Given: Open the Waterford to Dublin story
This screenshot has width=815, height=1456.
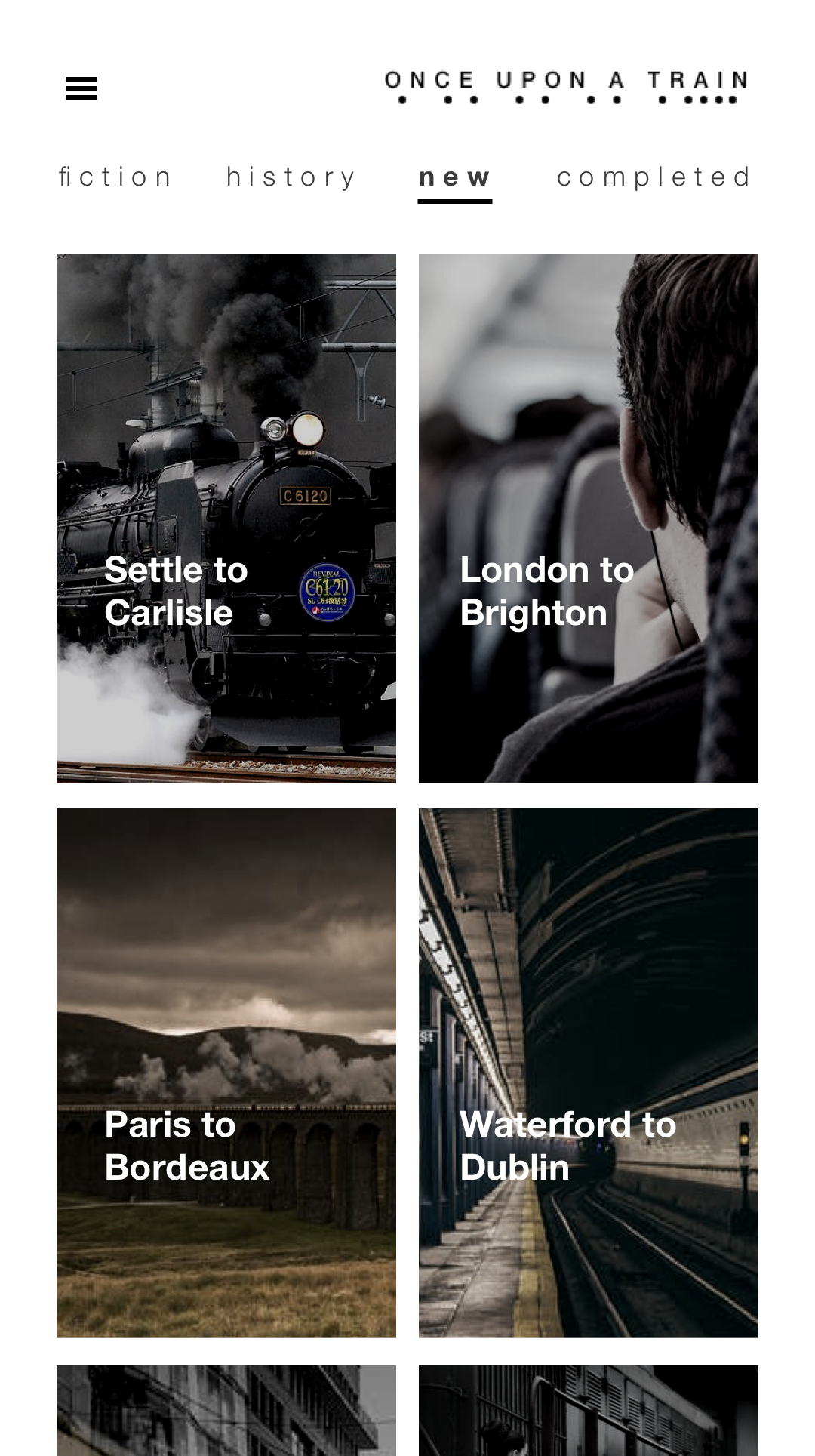Looking at the screenshot, I should (x=589, y=1073).
